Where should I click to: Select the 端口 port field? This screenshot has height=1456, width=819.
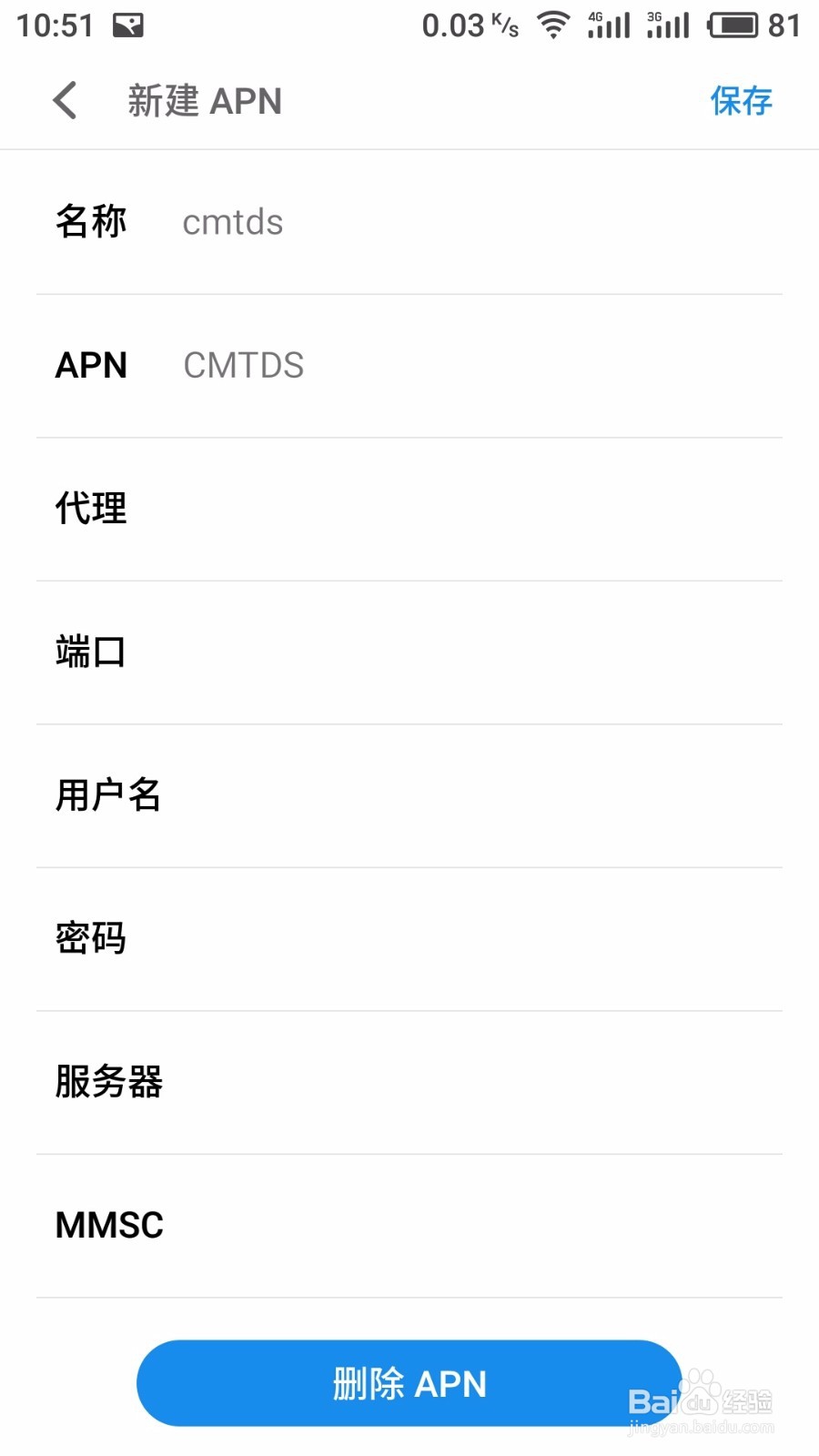tap(409, 652)
